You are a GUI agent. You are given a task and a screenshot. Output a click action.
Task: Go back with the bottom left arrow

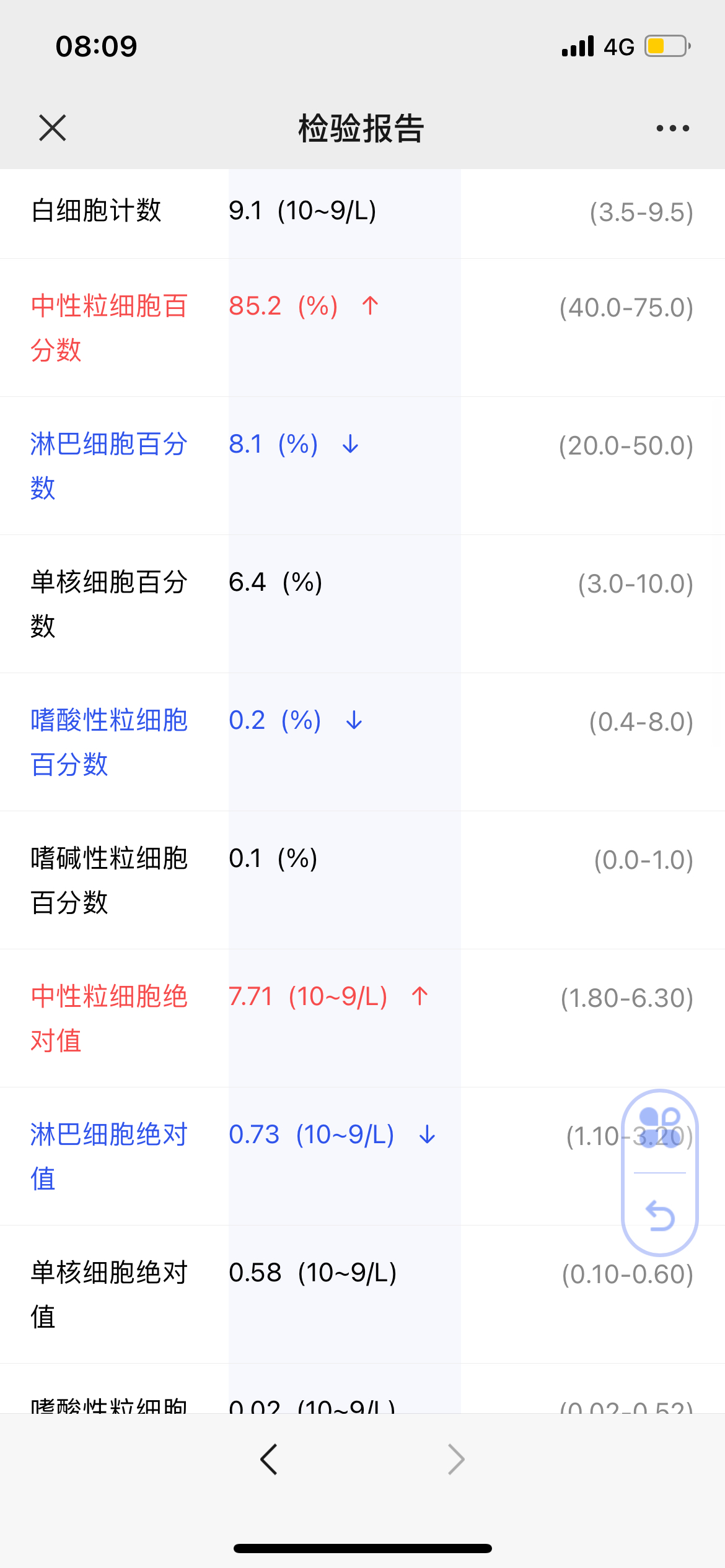coord(269,1459)
